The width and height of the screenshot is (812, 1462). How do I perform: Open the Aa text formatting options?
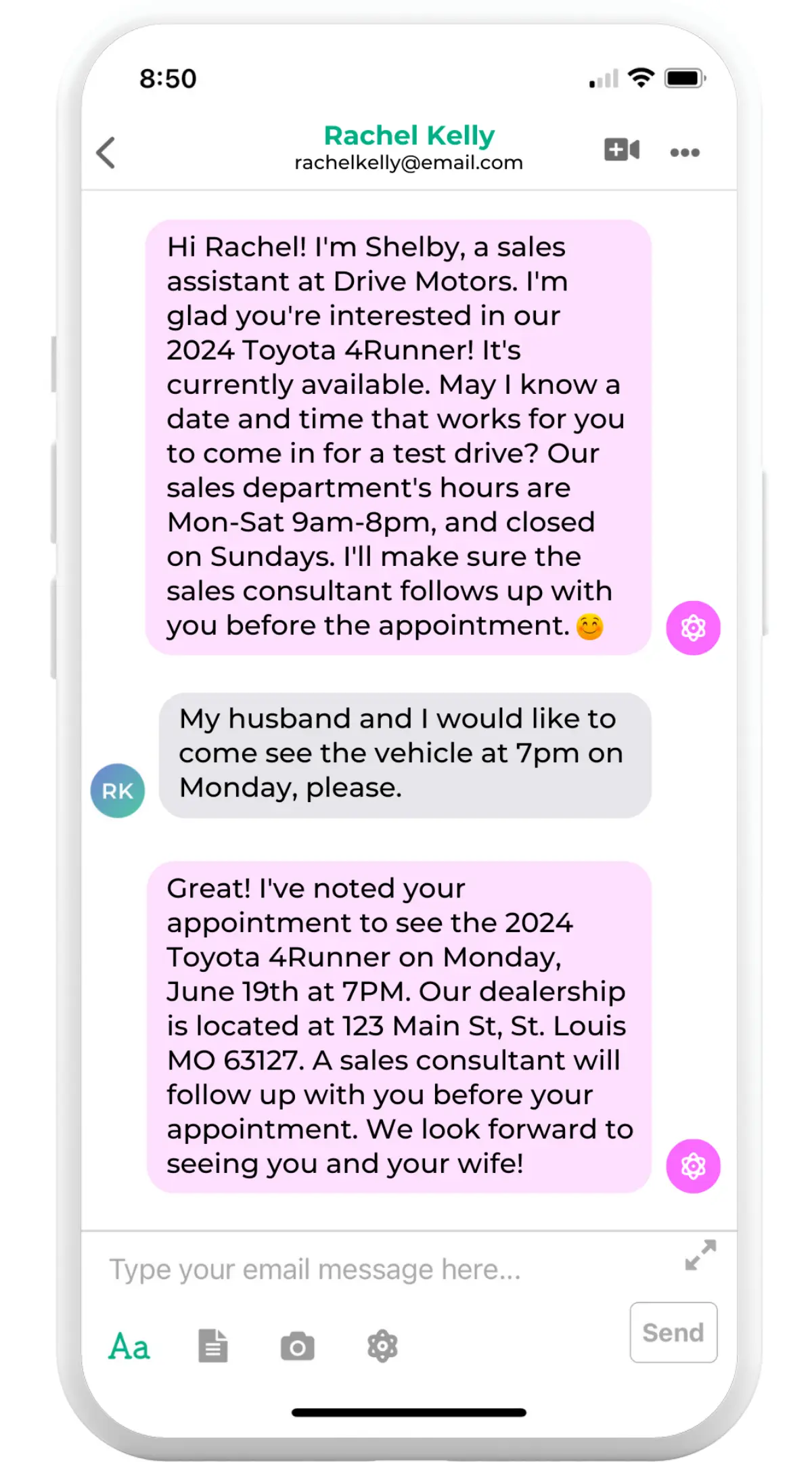click(x=129, y=1346)
